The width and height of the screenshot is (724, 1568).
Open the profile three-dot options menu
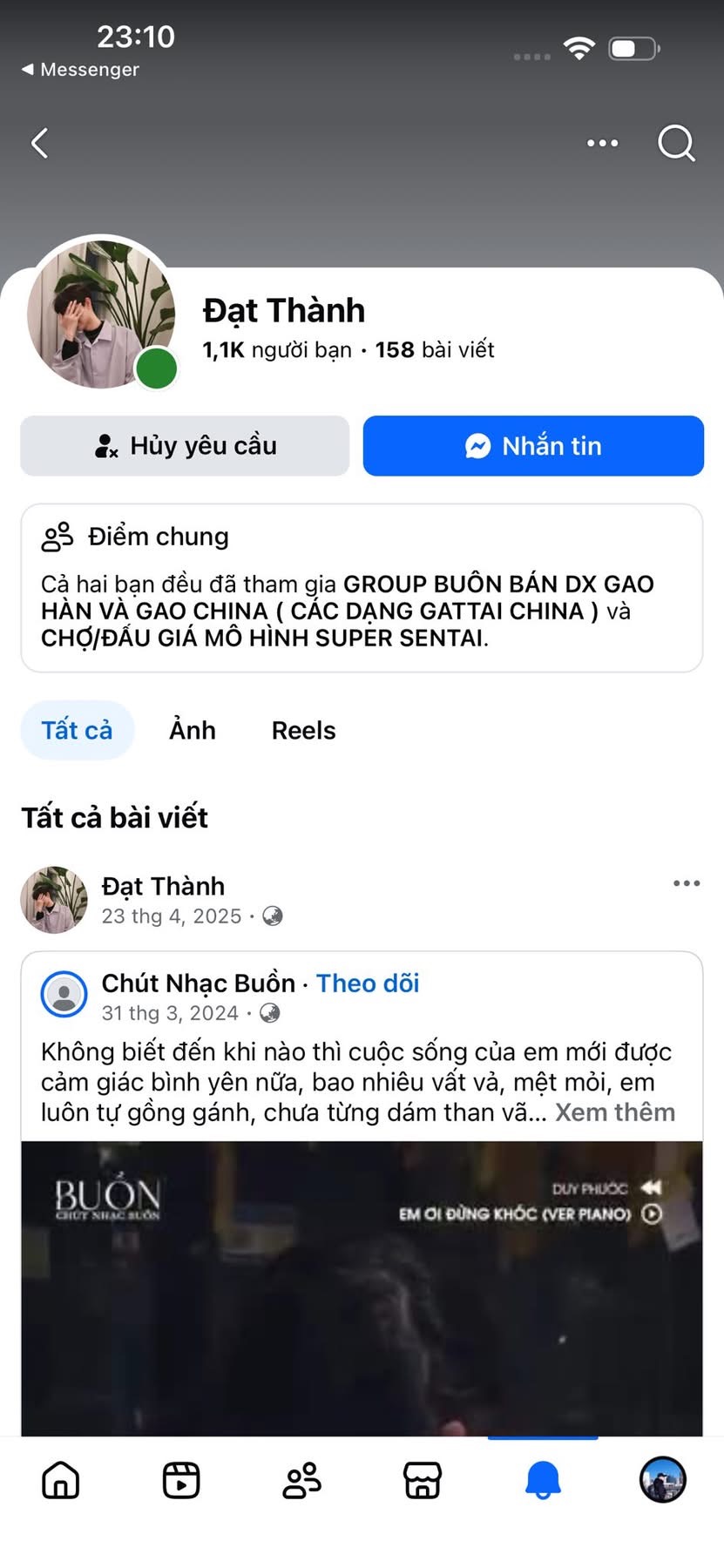602,143
